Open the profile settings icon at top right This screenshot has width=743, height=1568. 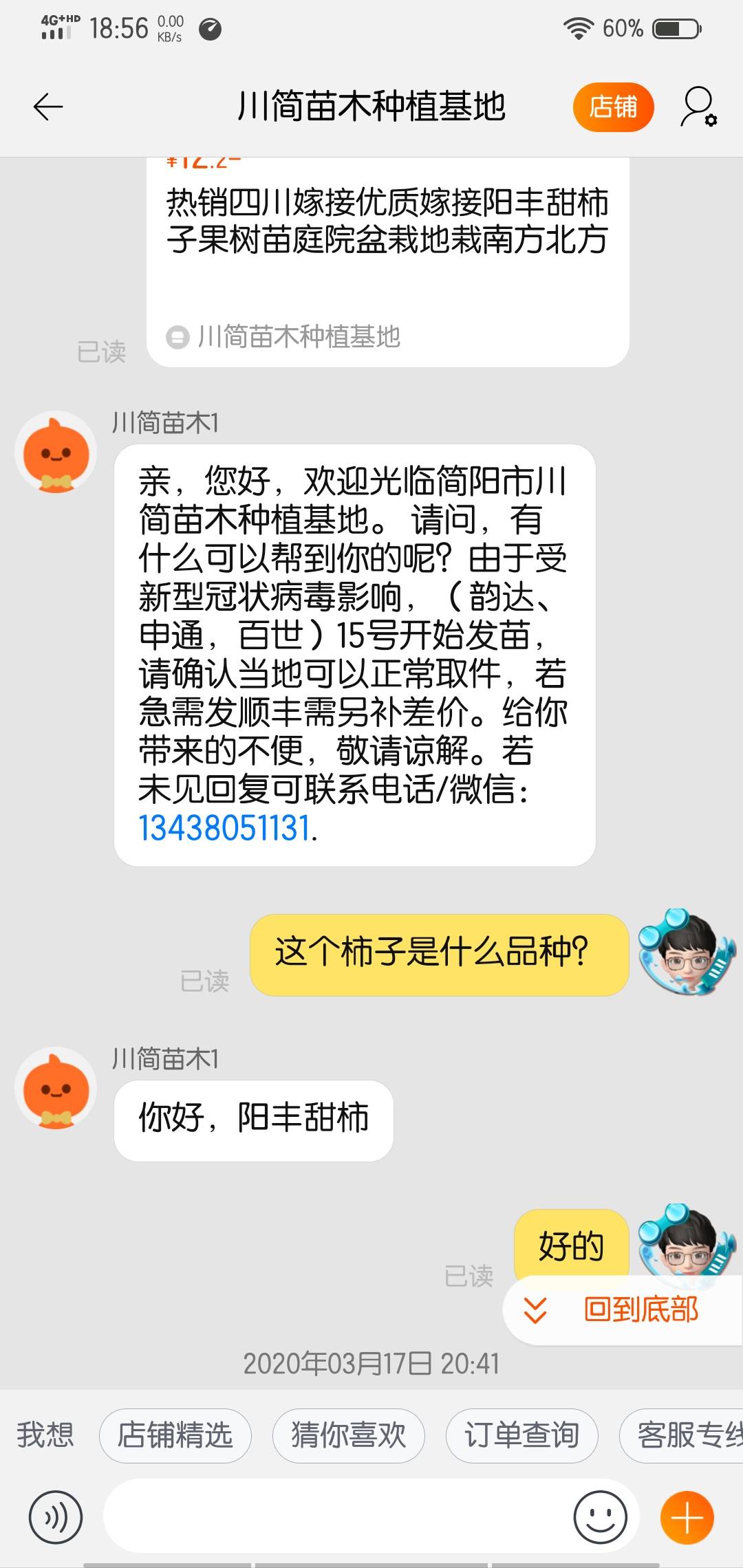pyautogui.click(x=699, y=107)
